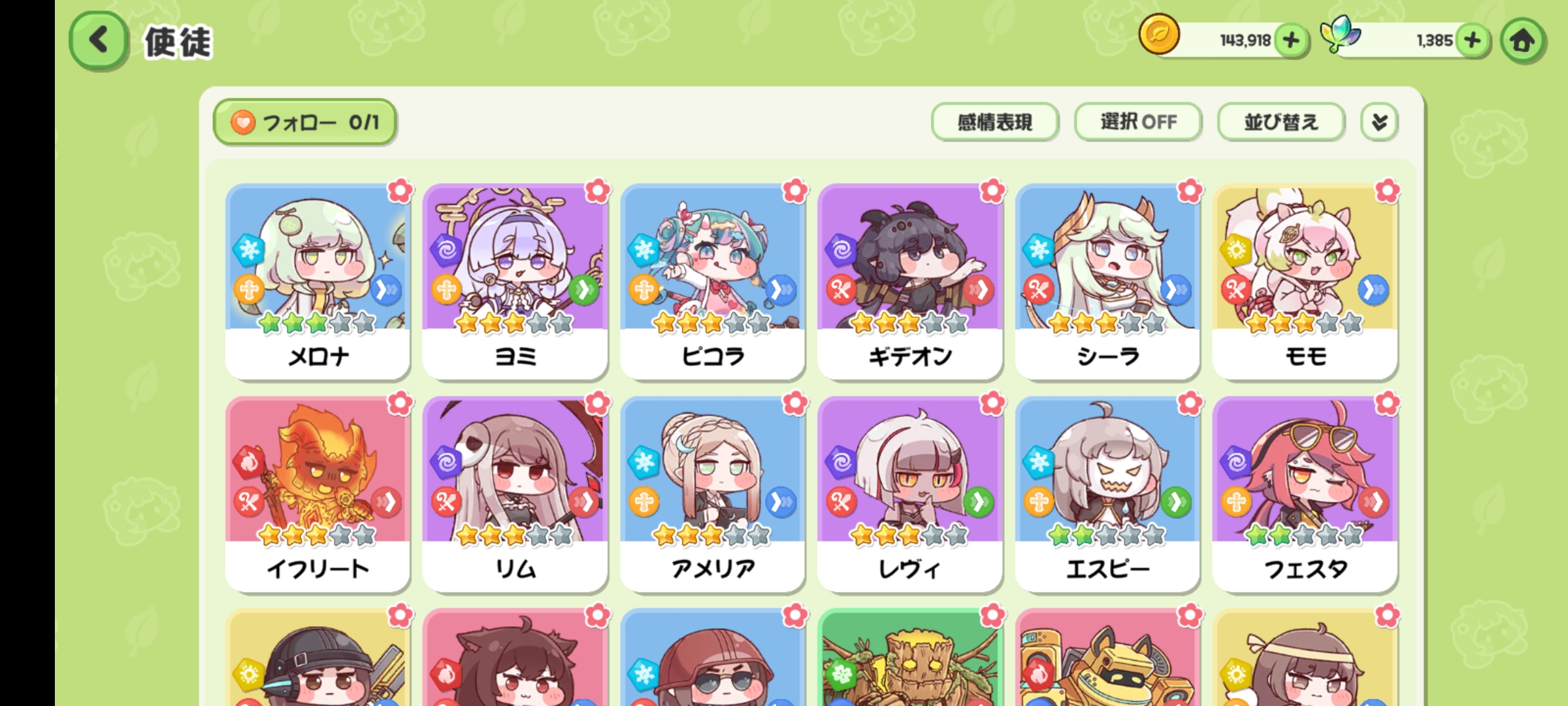Open the ギデオン character card
The width and height of the screenshot is (1568, 706).
(910, 281)
